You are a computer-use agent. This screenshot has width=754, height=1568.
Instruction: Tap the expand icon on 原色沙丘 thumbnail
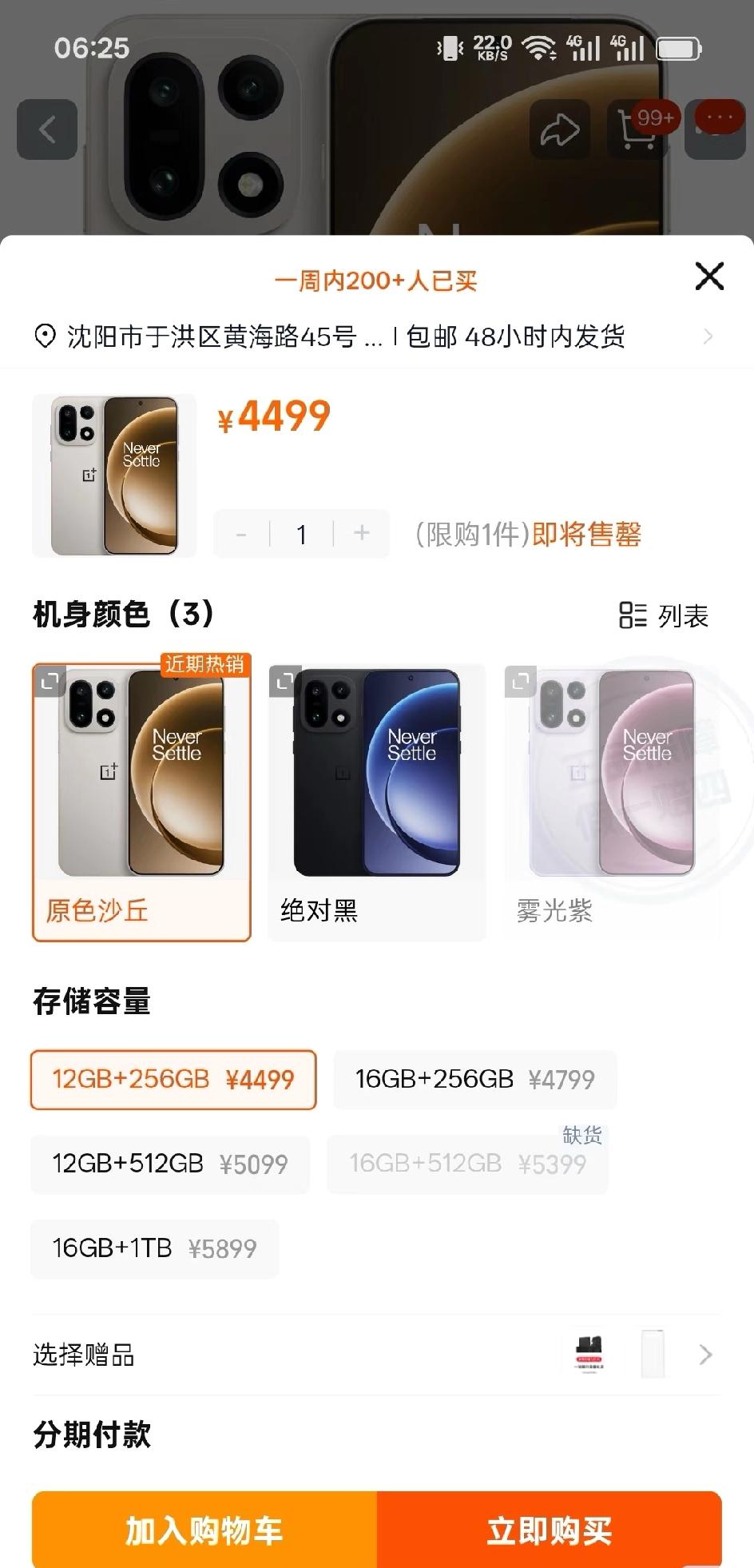pos(50,680)
